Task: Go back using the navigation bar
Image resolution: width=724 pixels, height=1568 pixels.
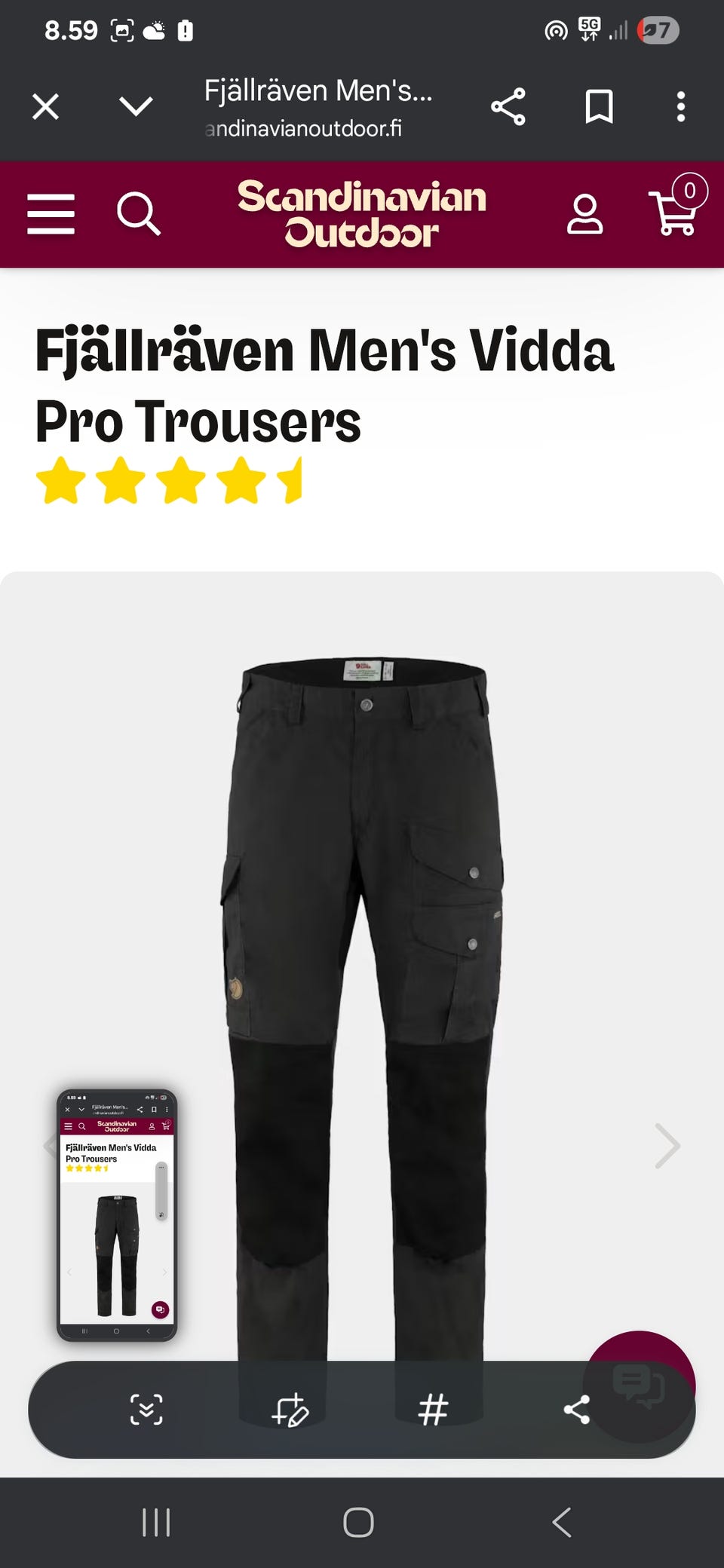Action: pos(562,1522)
